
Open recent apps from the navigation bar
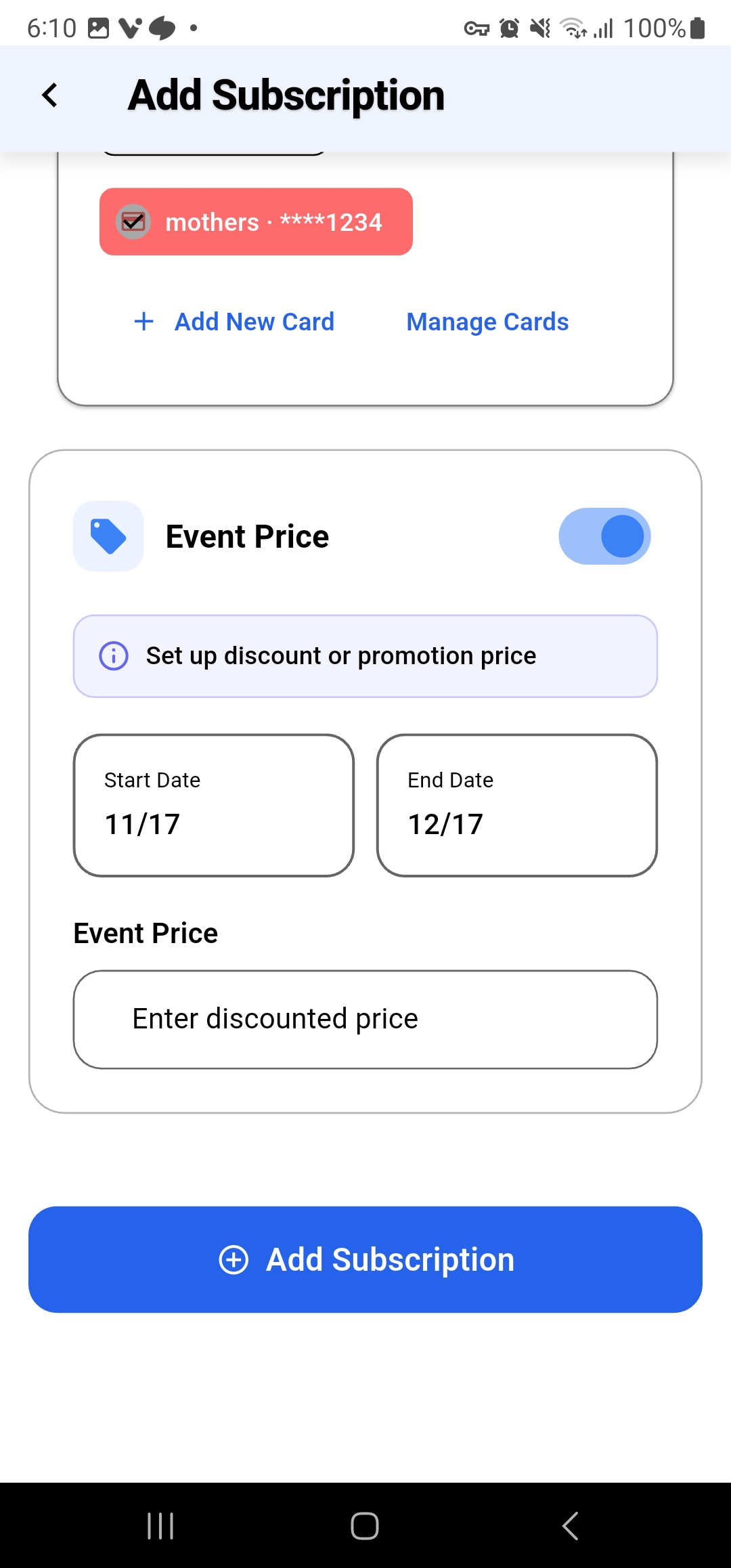(x=160, y=1526)
